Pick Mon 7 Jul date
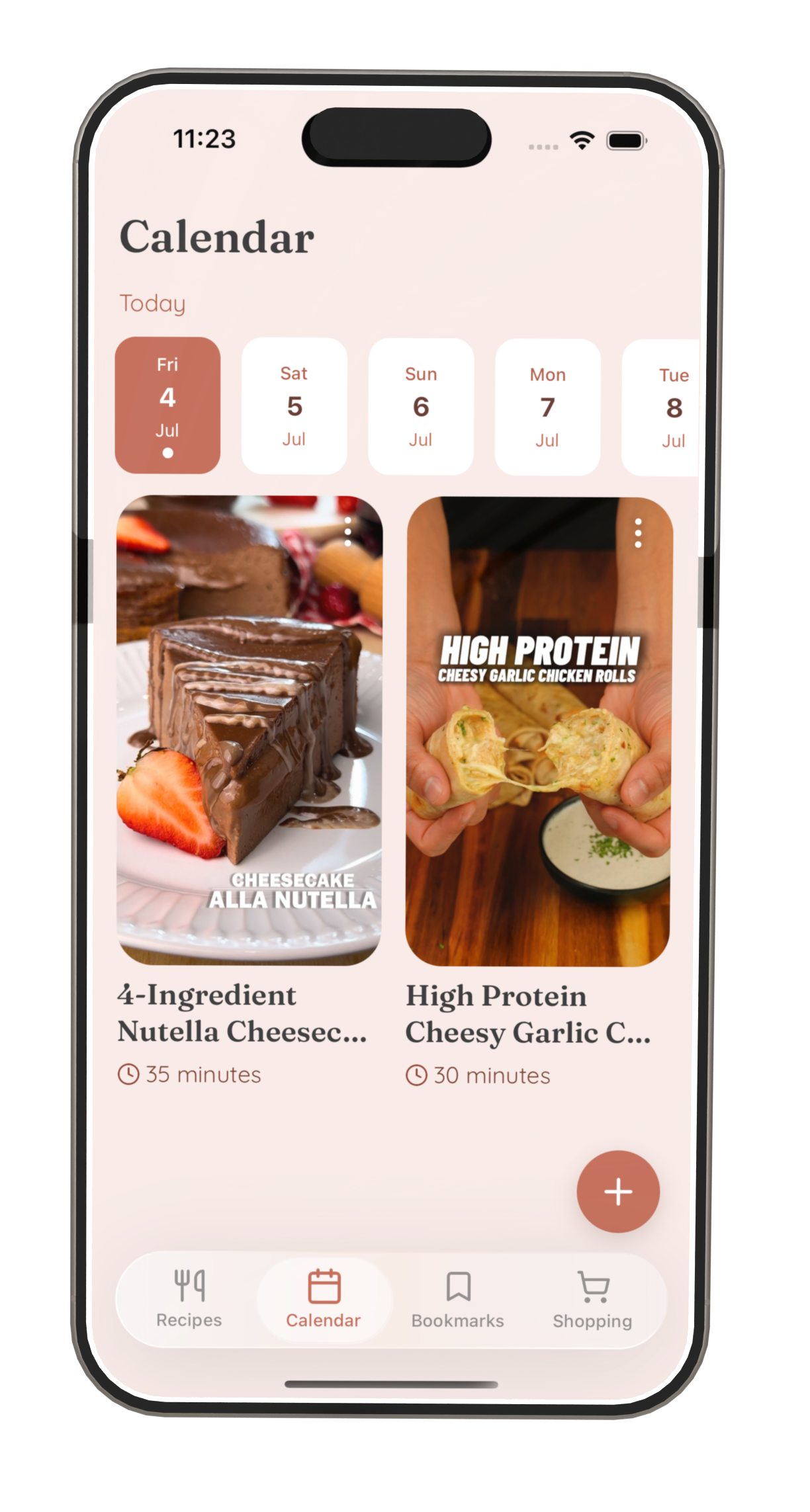 pos(547,407)
